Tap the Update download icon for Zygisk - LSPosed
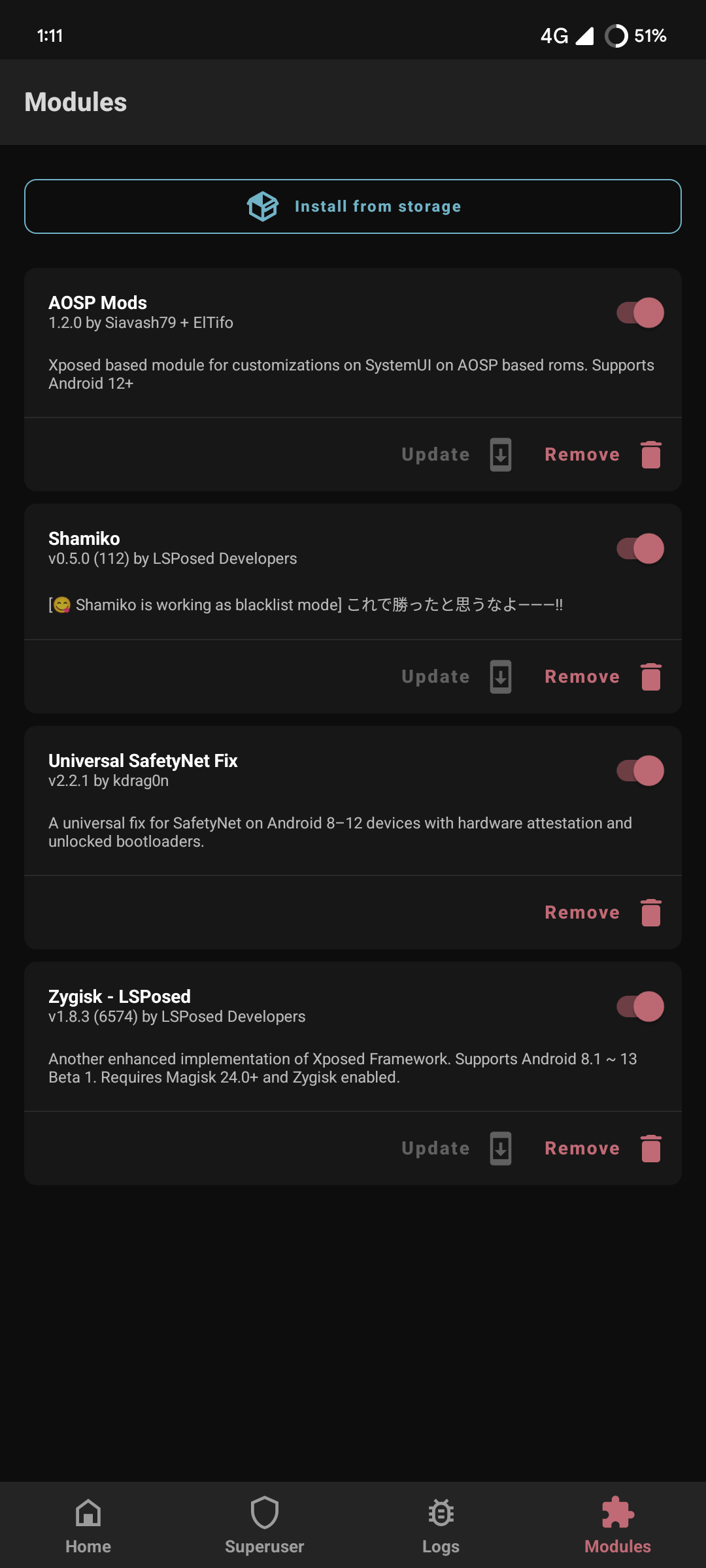The height and width of the screenshot is (1568, 706). pyautogui.click(x=499, y=1148)
